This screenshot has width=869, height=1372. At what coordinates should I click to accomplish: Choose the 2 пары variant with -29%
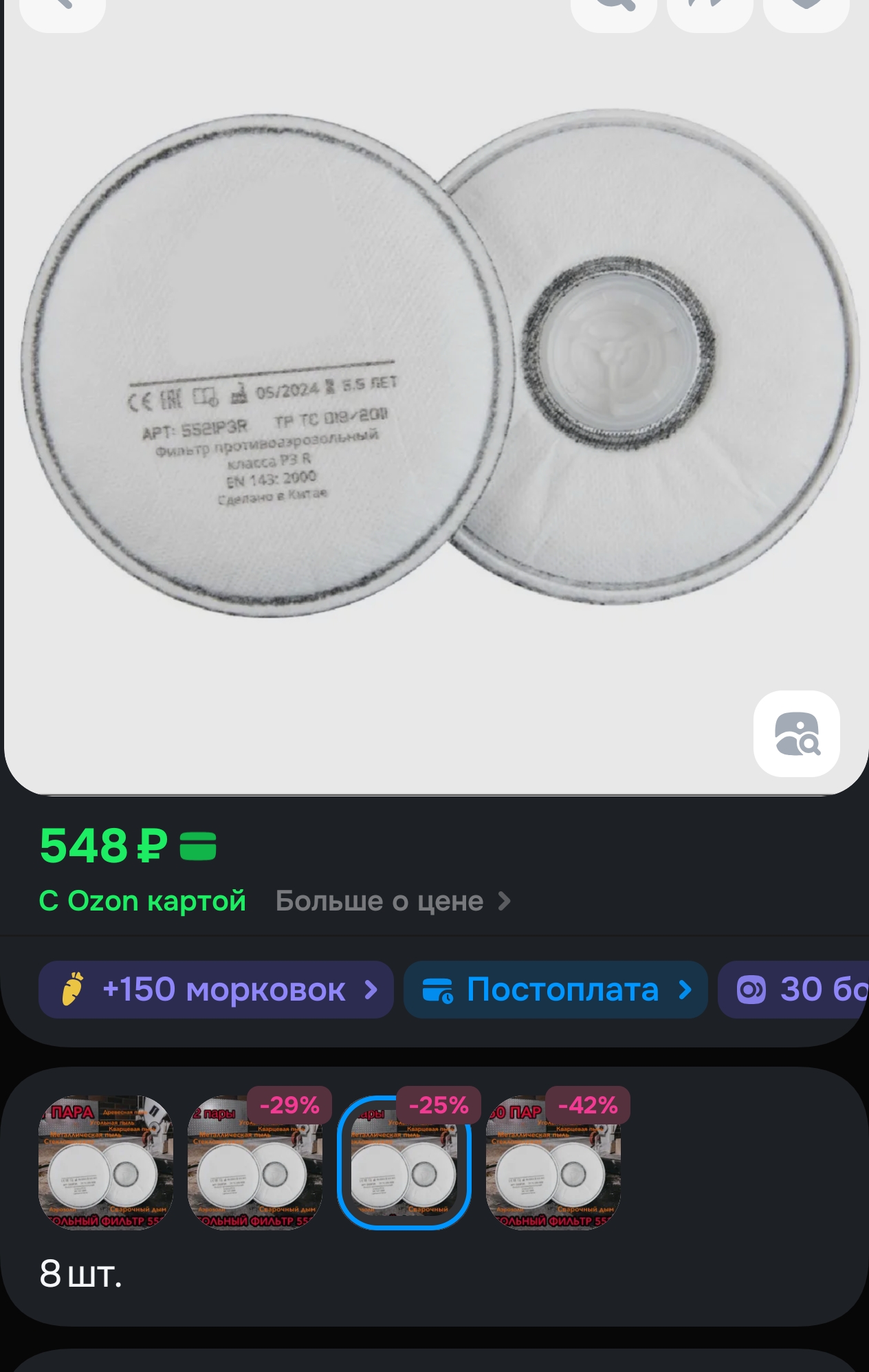pyautogui.click(x=255, y=1162)
